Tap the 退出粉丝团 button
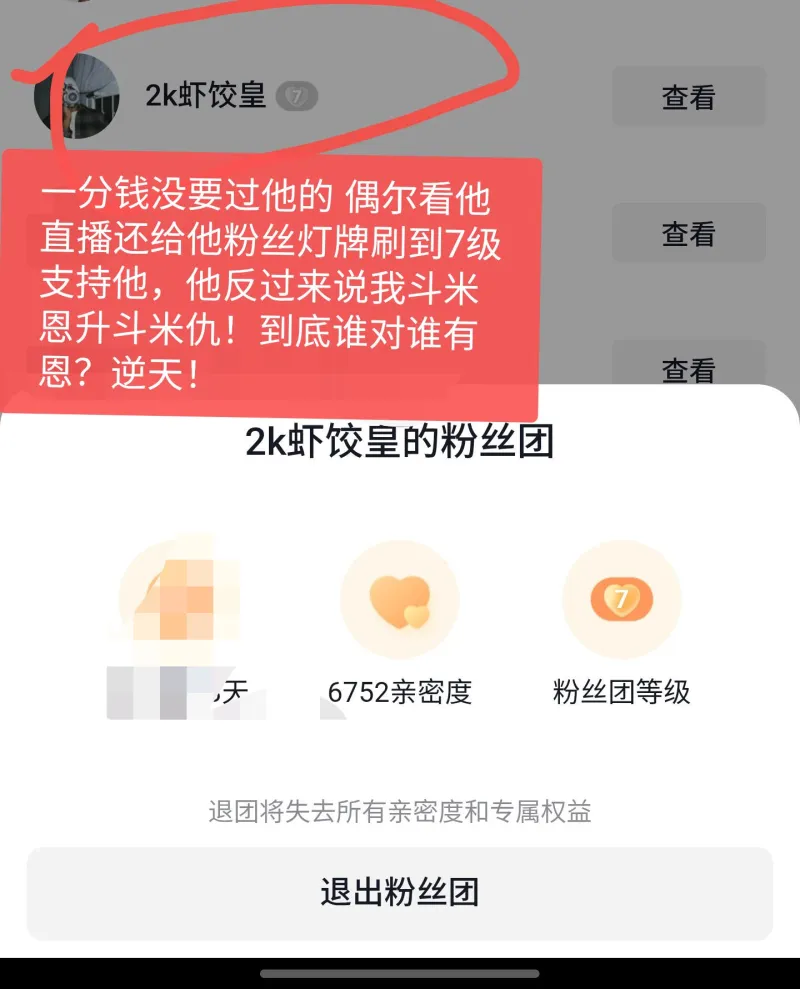 400,892
